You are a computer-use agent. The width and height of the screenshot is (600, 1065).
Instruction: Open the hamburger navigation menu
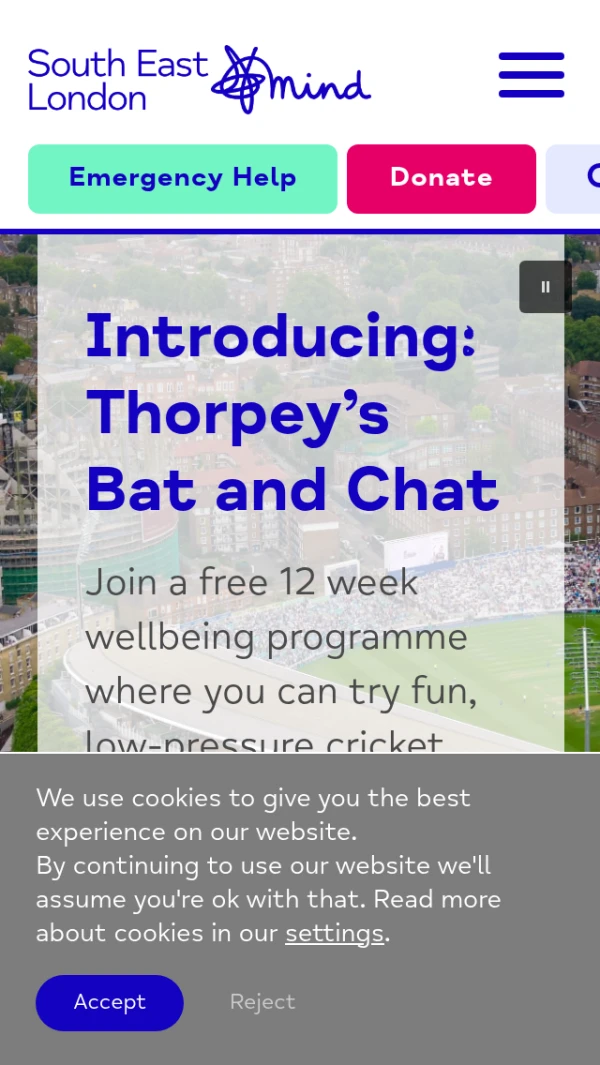[x=531, y=75]
